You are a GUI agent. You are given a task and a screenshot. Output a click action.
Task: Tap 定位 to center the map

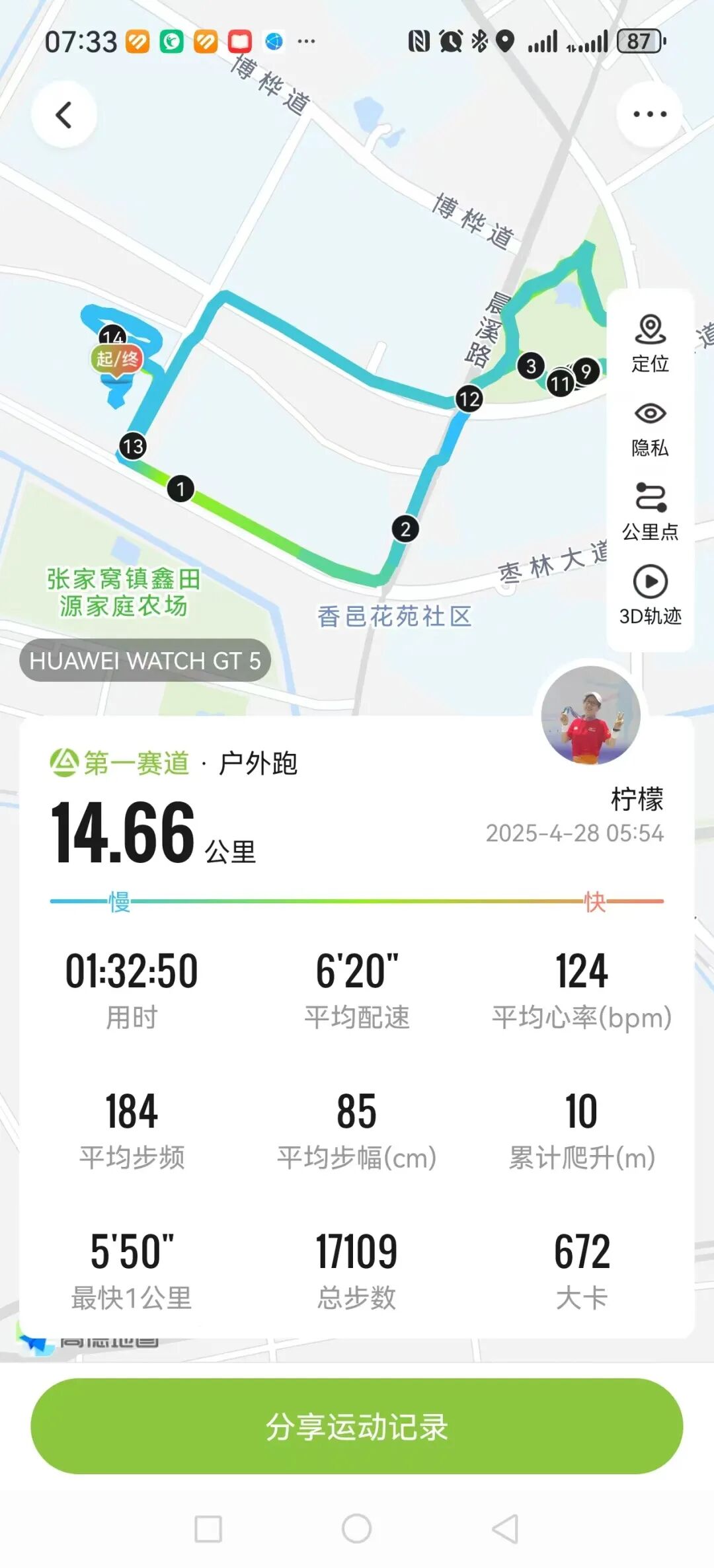pyautogui.click(x=650, y=344)
